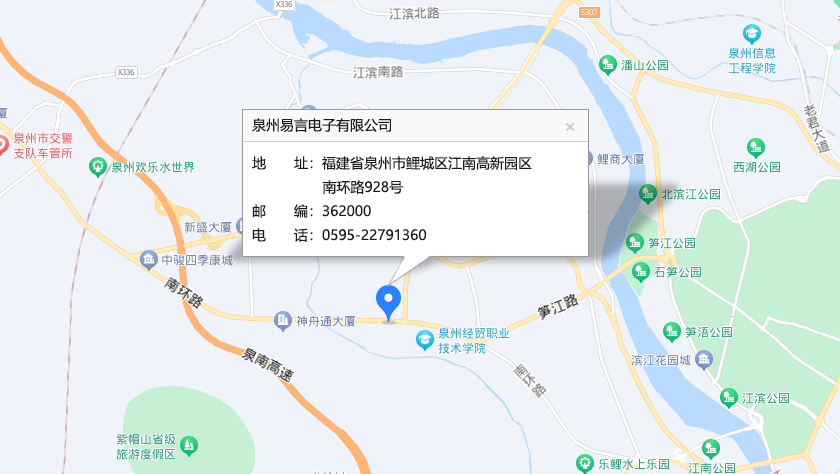Tap the blue location marker pin
This screenshot has height=474, width=840.
(x=387, y=300)
